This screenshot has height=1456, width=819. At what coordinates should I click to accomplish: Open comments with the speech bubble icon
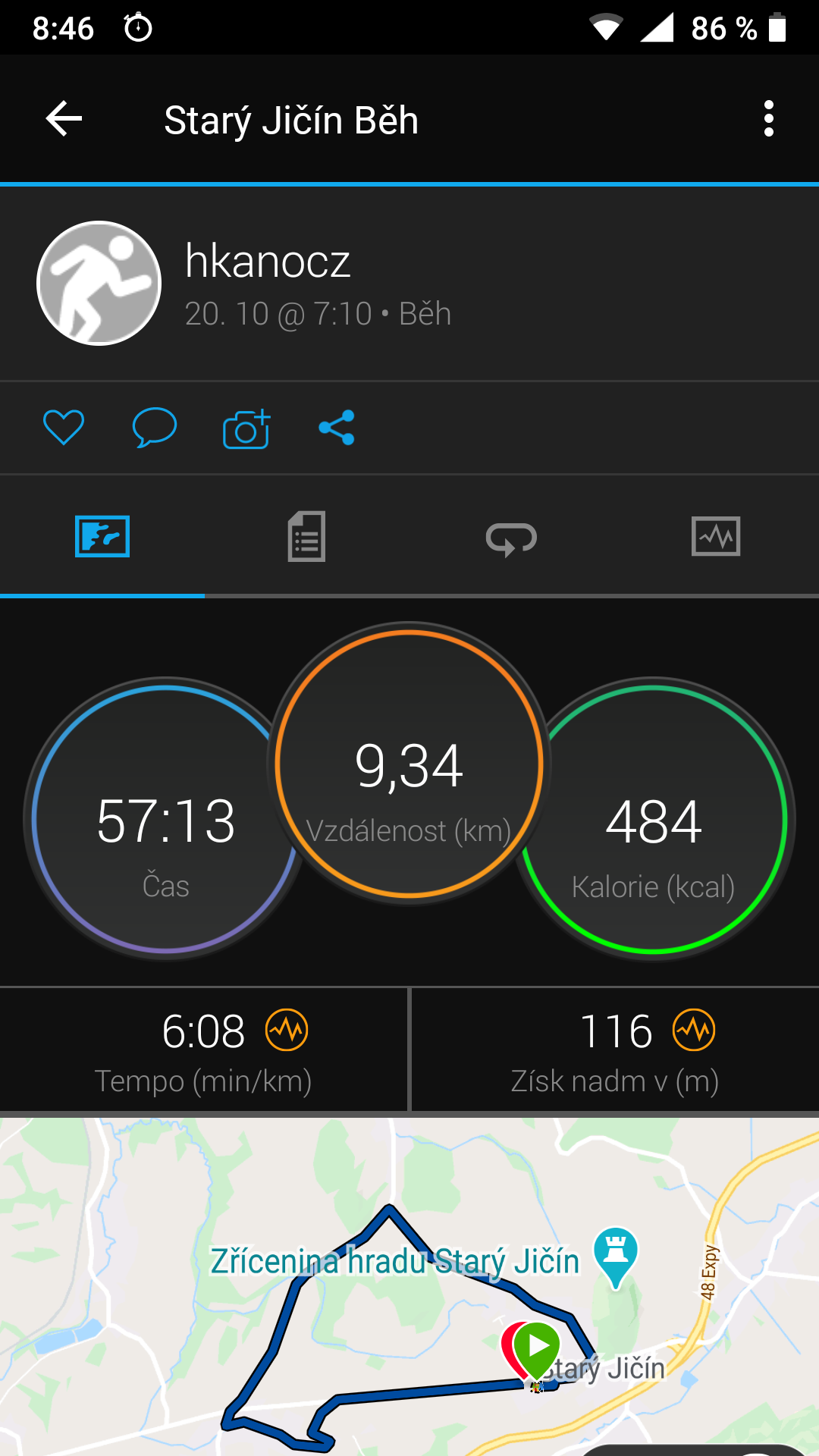tap(155, 428)
